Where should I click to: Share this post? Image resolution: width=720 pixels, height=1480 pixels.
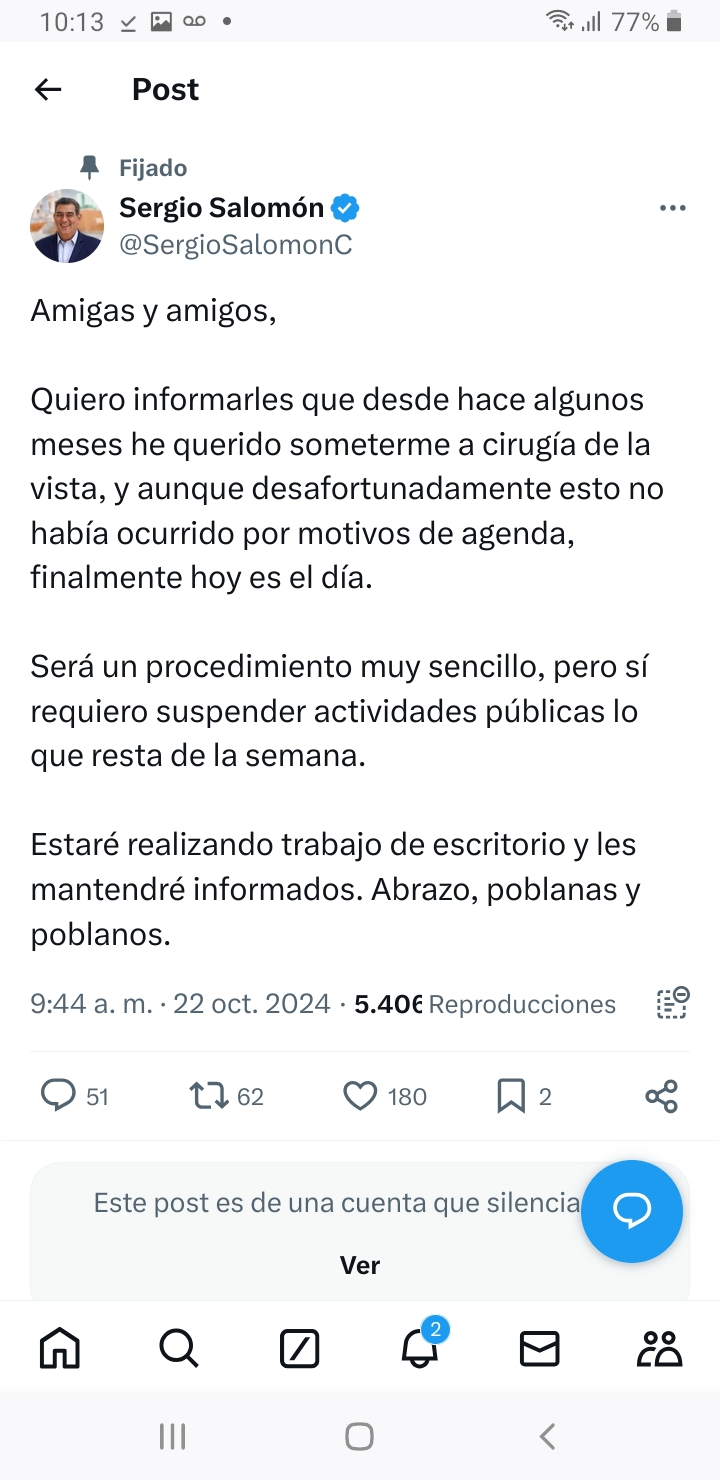tap(661, 1096)
